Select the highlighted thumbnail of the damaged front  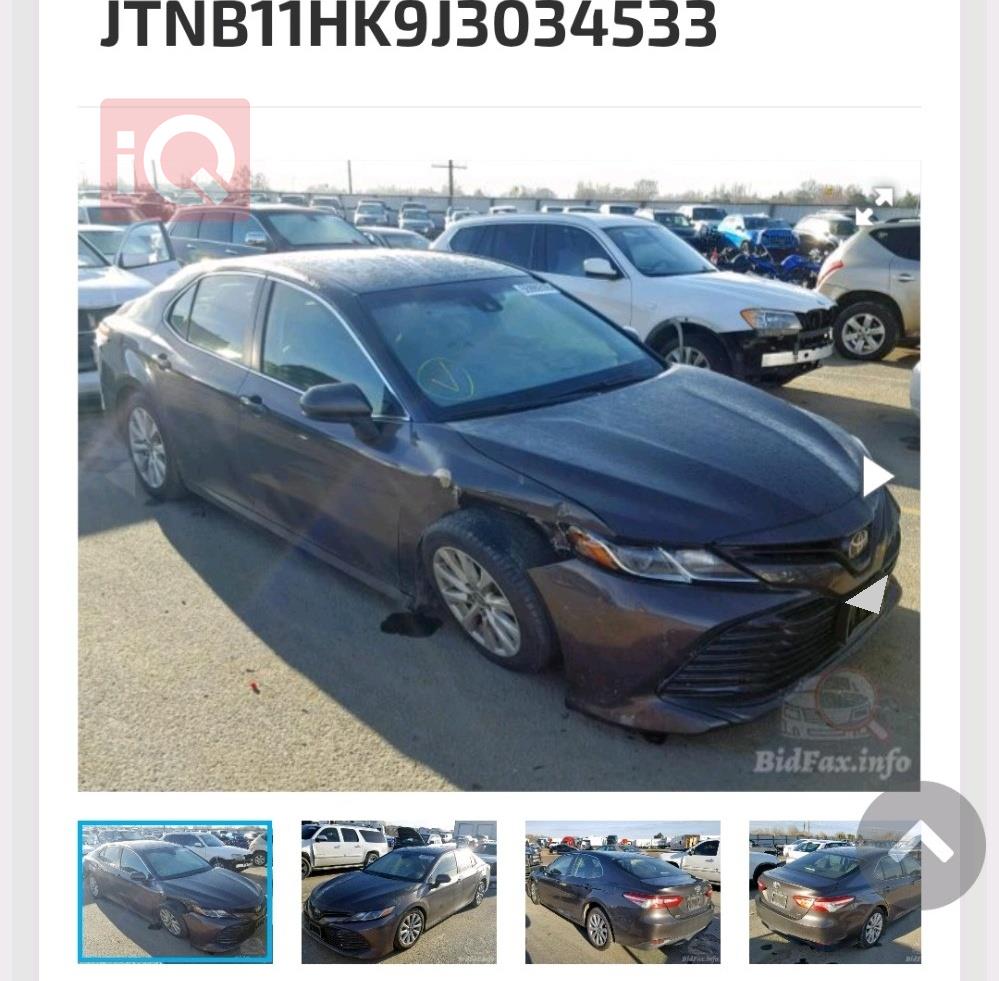click(175, 892)
